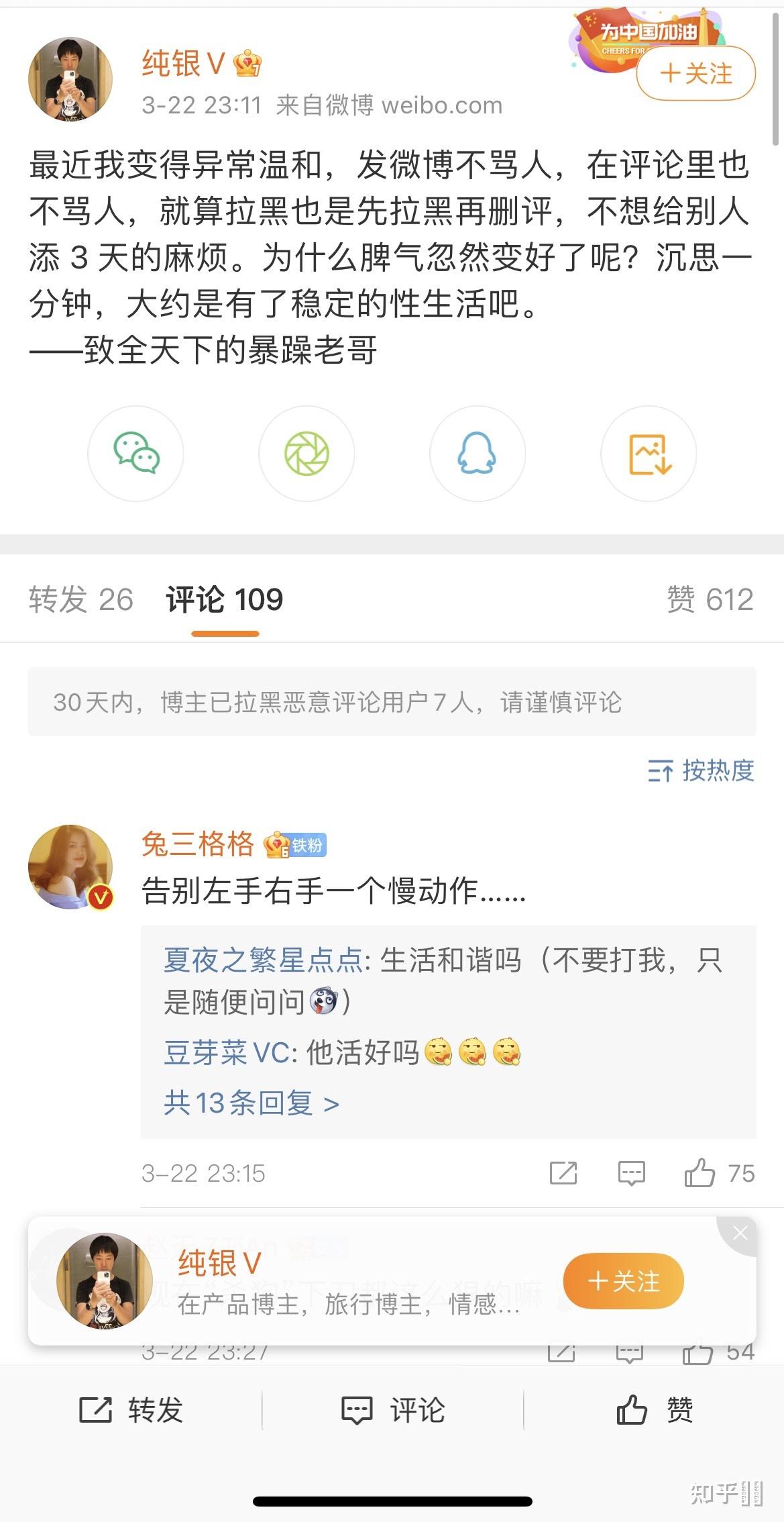
Task: Change comment sorting via 按热度
Action: (x=701, y=770)
